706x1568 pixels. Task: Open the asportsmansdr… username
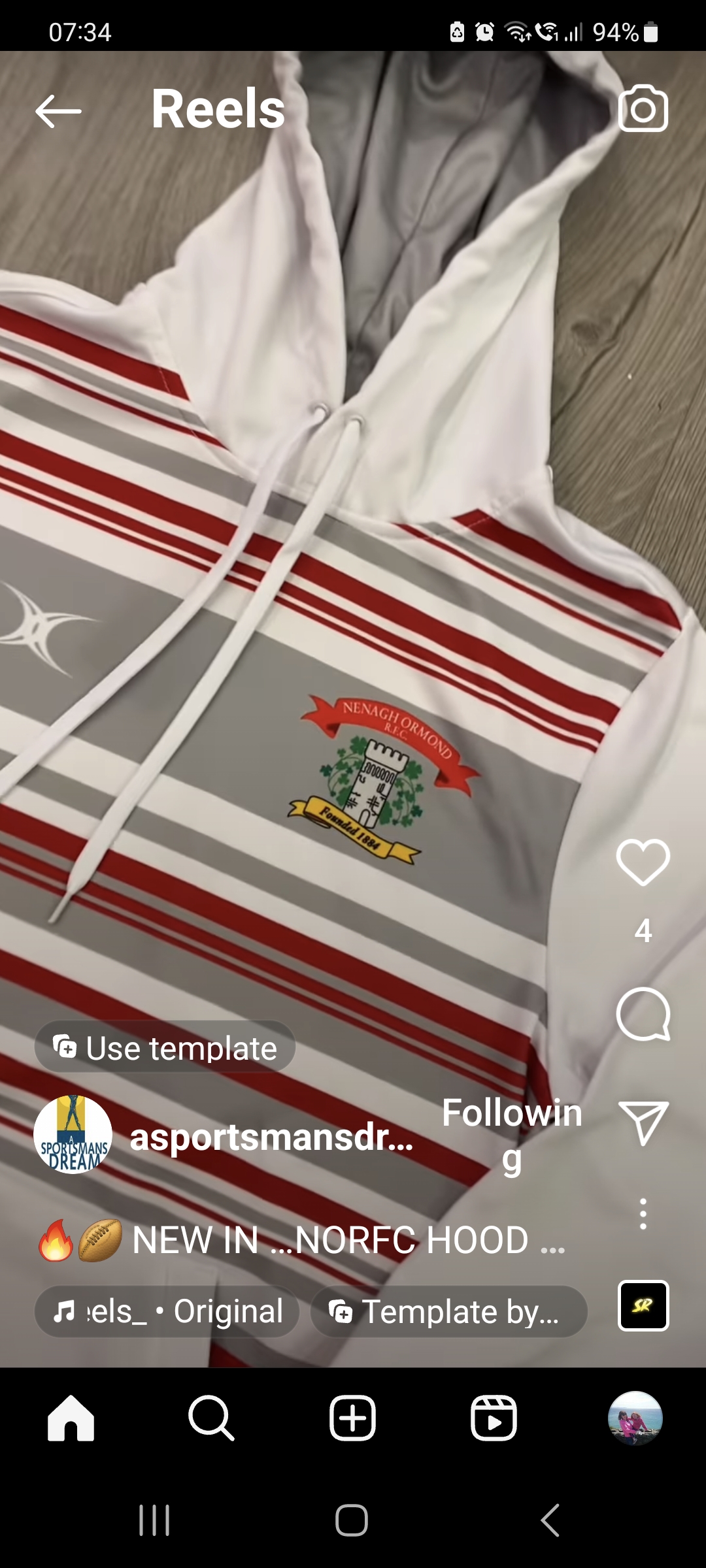(x=271, y=1137)
